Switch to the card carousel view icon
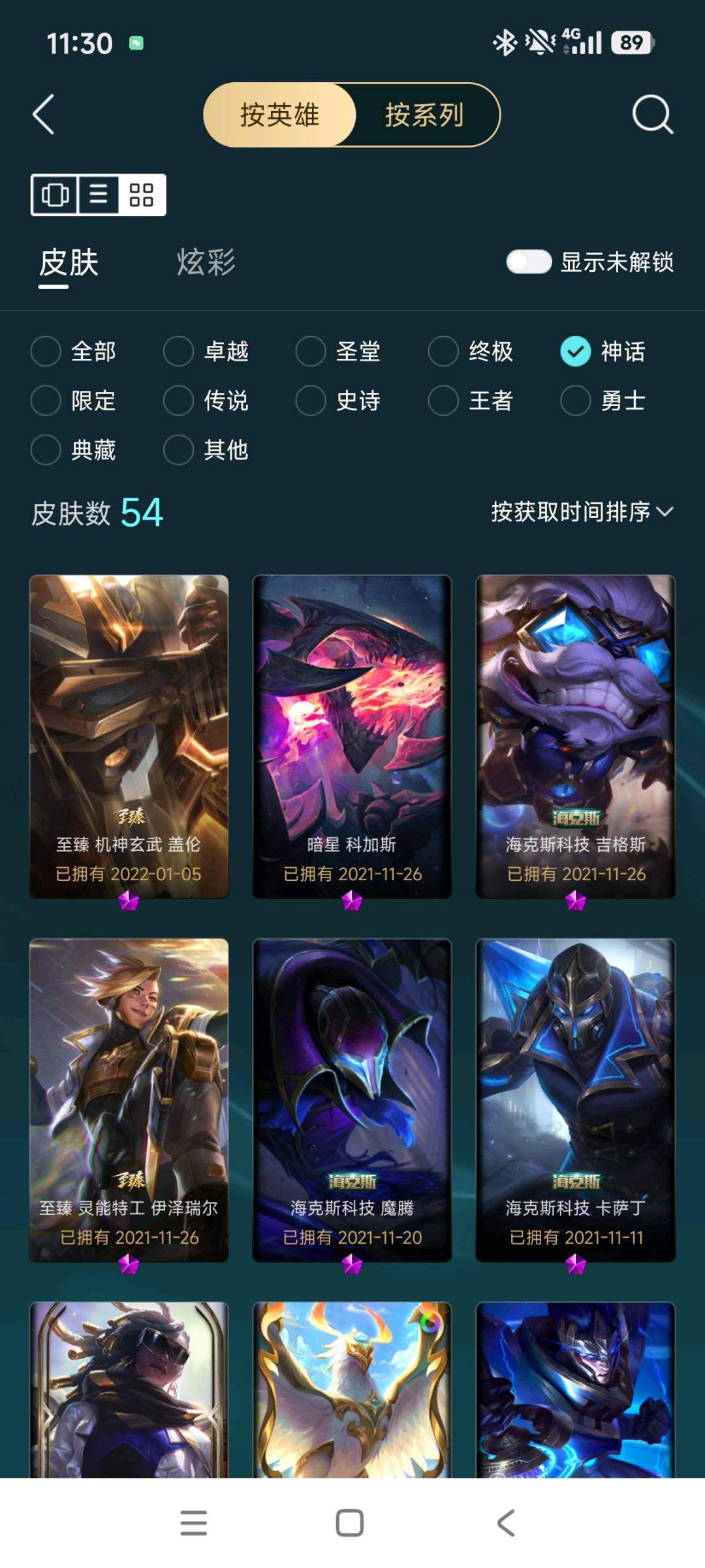Screen dimensions: 705x1568 [x=55, y=194]
